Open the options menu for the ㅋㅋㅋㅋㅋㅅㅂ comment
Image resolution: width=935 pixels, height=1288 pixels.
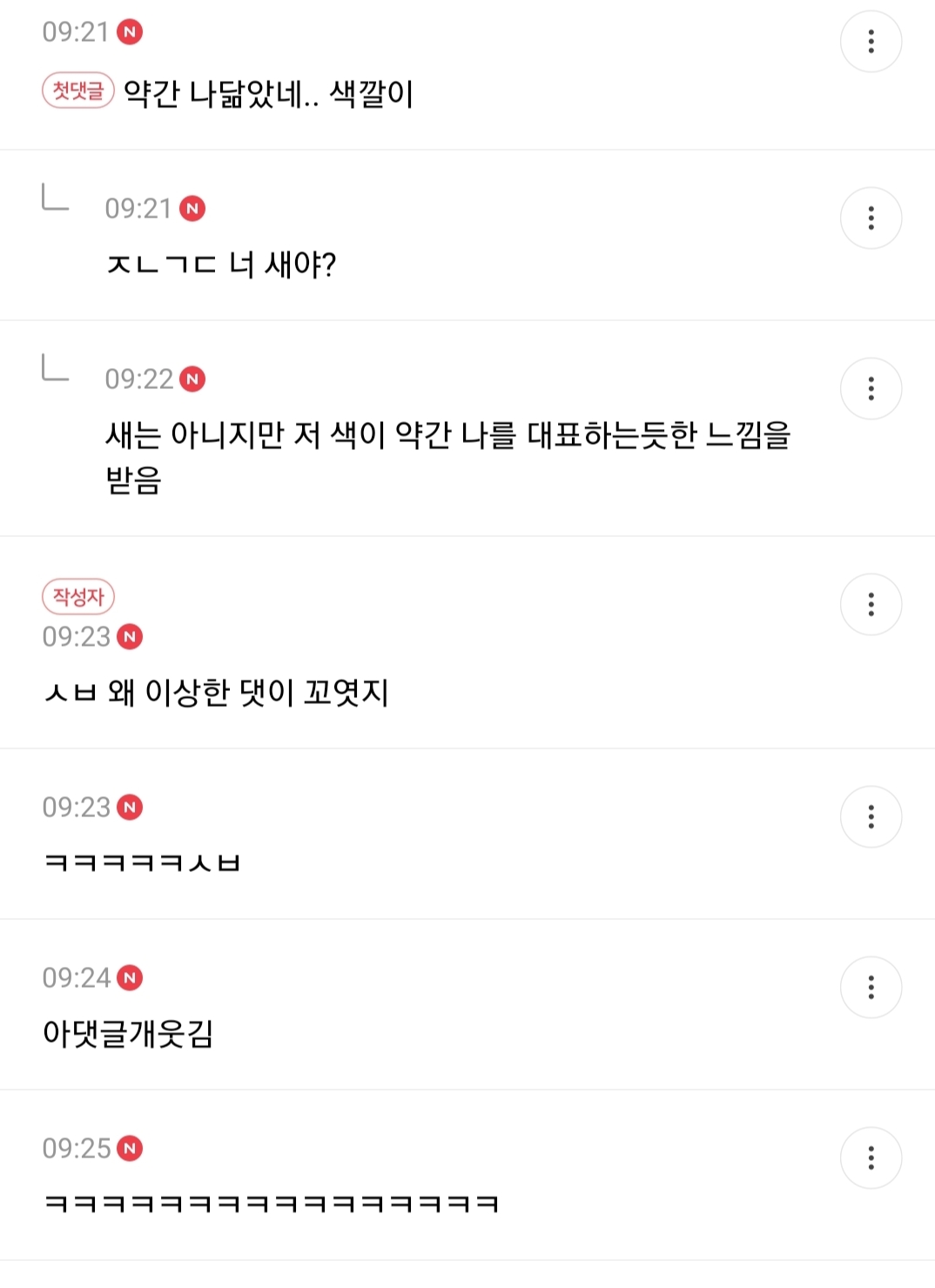point(870,816)
